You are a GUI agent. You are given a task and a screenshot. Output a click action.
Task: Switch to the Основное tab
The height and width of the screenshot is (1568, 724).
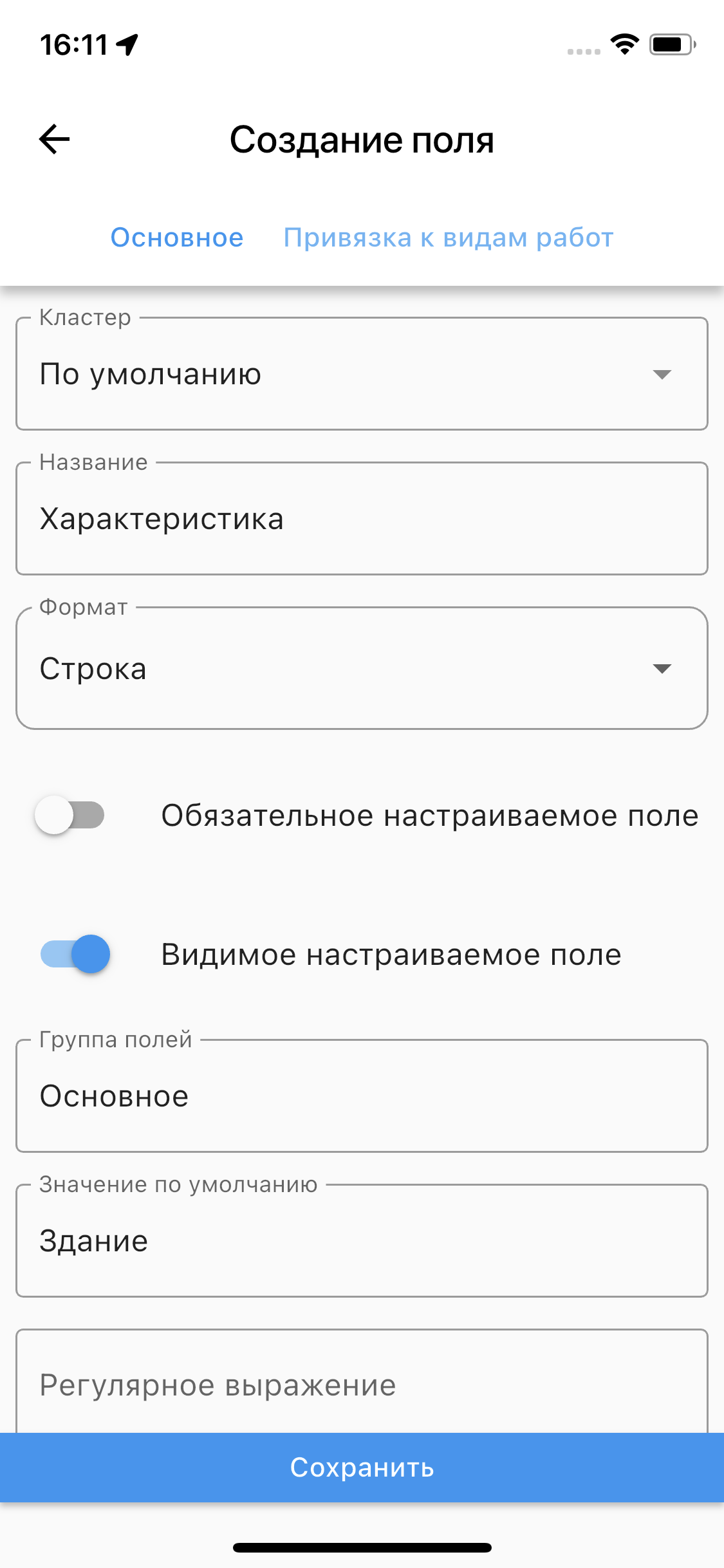click(x=177, y=238)
